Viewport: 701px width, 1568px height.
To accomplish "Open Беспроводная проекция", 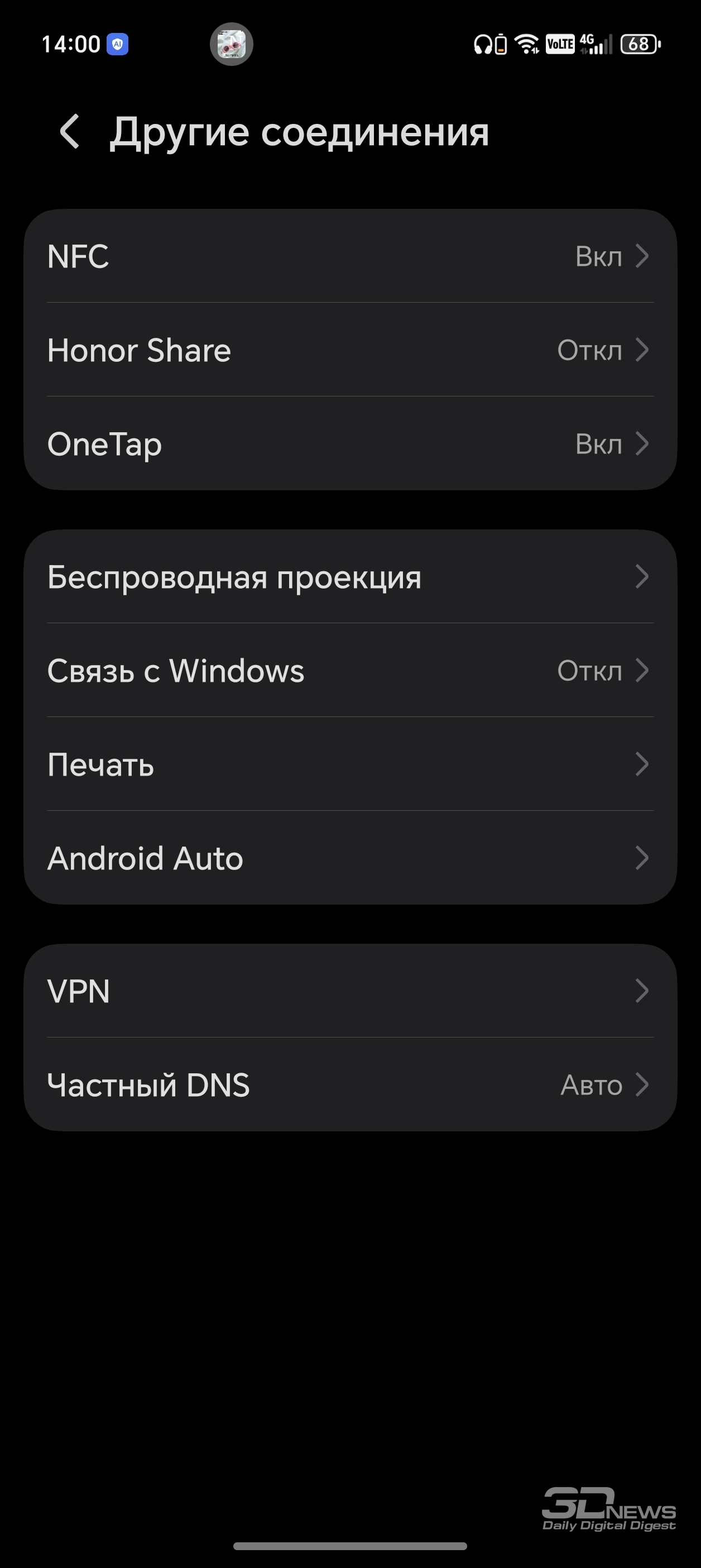I will click(350, 576).
